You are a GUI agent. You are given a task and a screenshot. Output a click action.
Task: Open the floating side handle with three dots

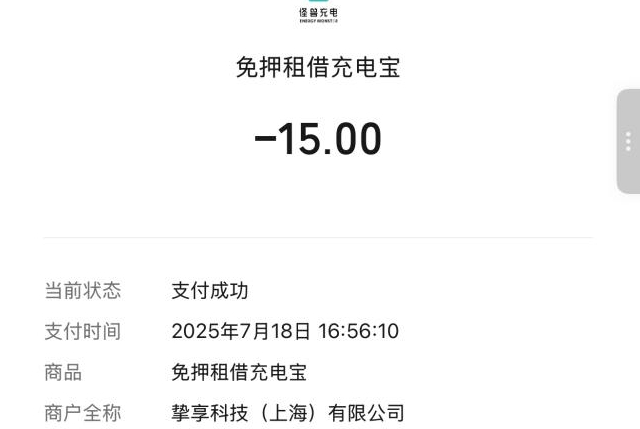point(628,141)
